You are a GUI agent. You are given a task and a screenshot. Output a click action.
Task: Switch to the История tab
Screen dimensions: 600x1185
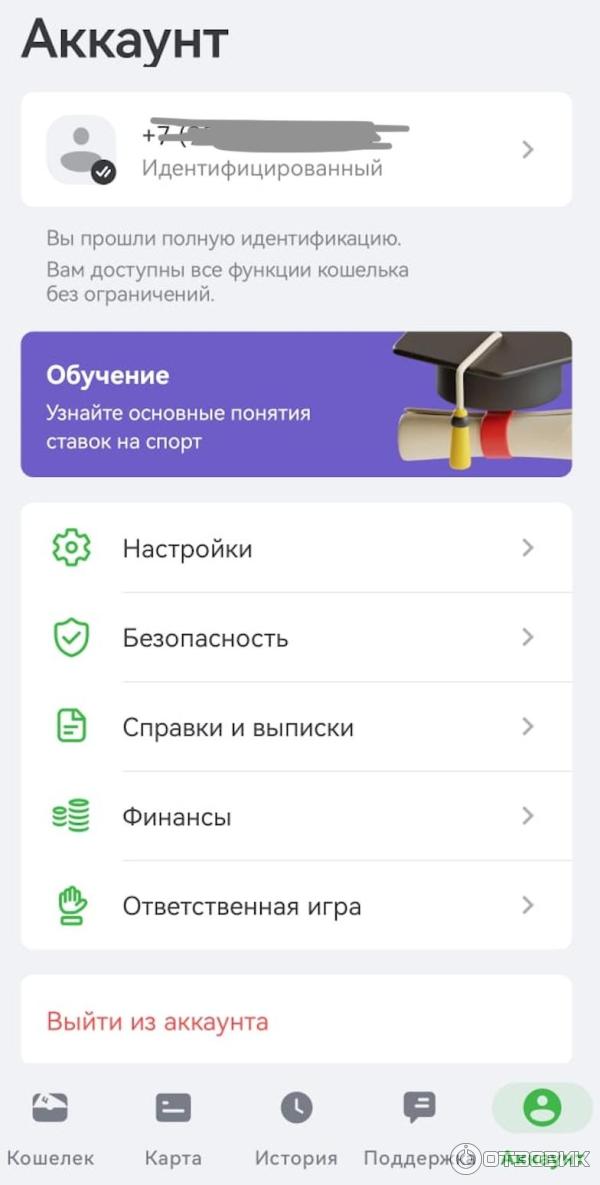click(296, 1127)
